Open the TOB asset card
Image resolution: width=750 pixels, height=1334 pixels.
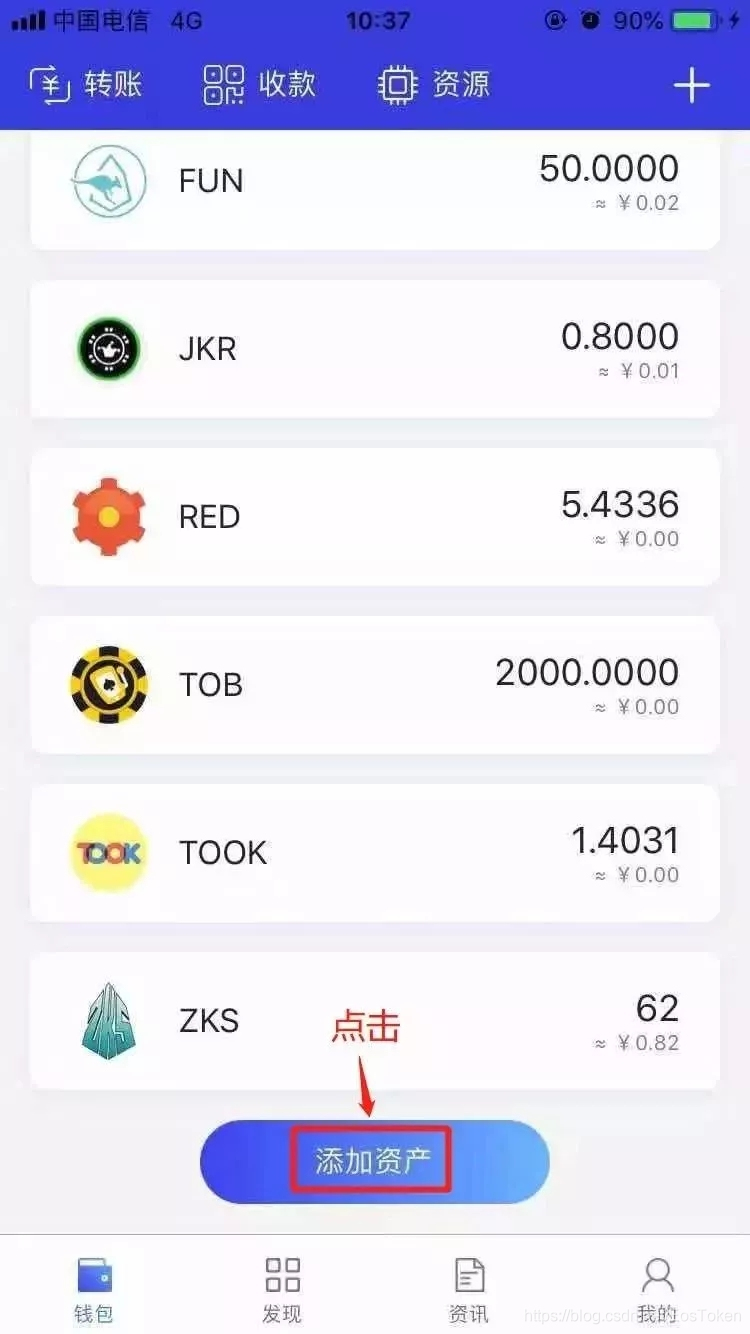[x=375, y=685]
